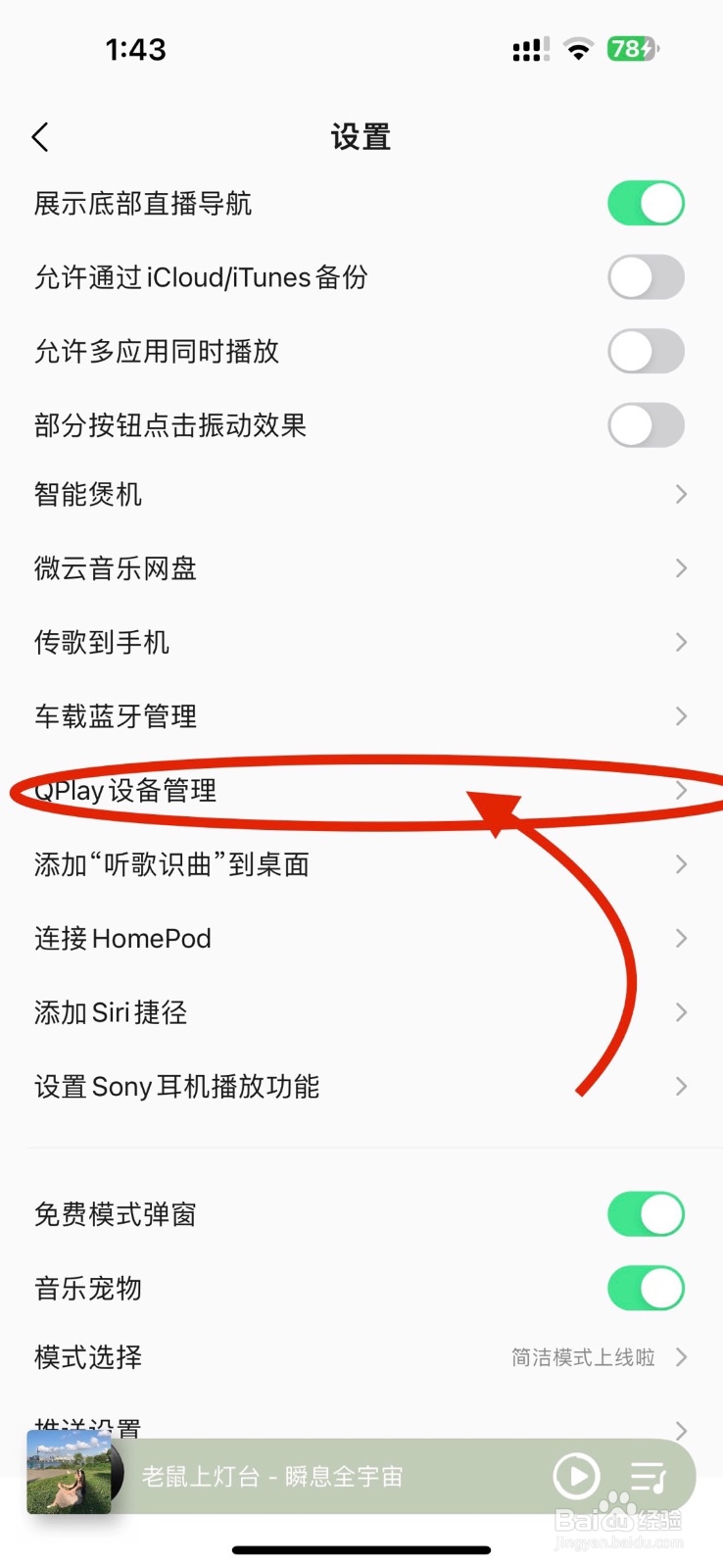Tap the back arrow to leave Settings
Screen dimensions: 723x1568
(x=39, y=136)
